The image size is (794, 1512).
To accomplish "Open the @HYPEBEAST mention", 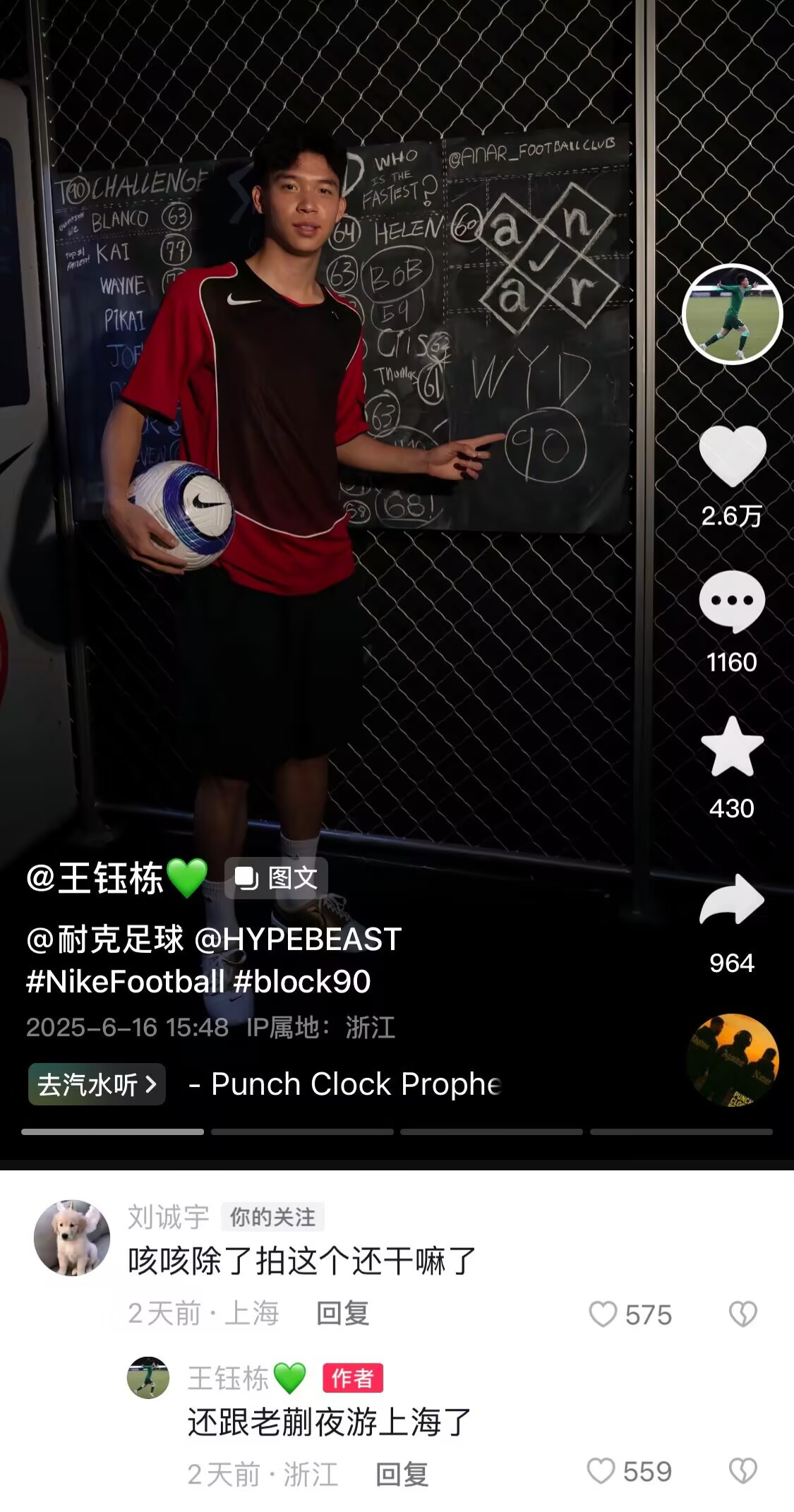I will (x=298, y=940).
